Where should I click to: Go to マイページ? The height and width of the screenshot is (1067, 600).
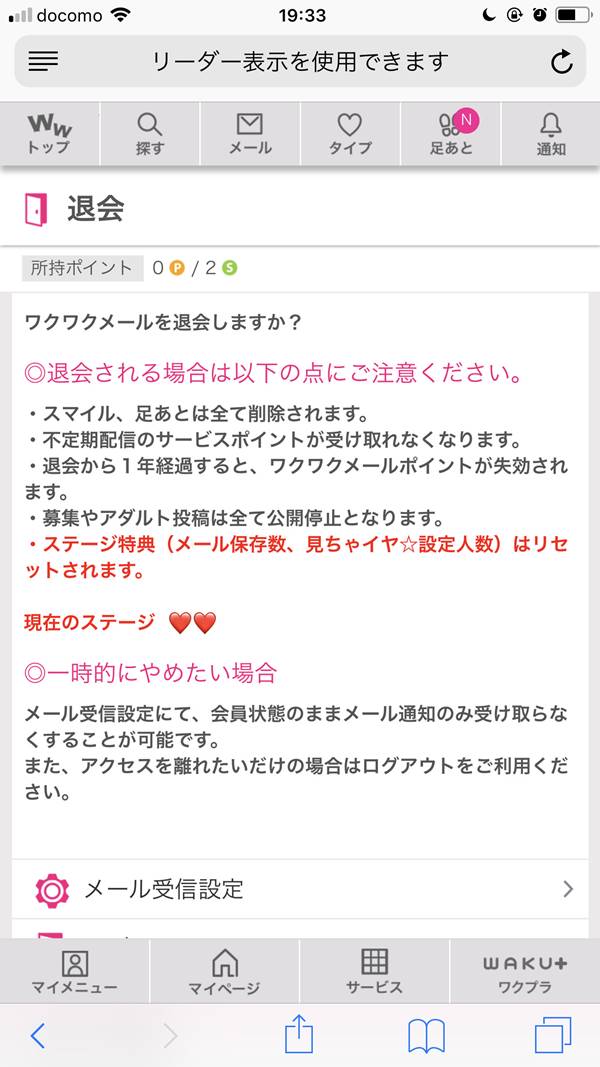225,972
